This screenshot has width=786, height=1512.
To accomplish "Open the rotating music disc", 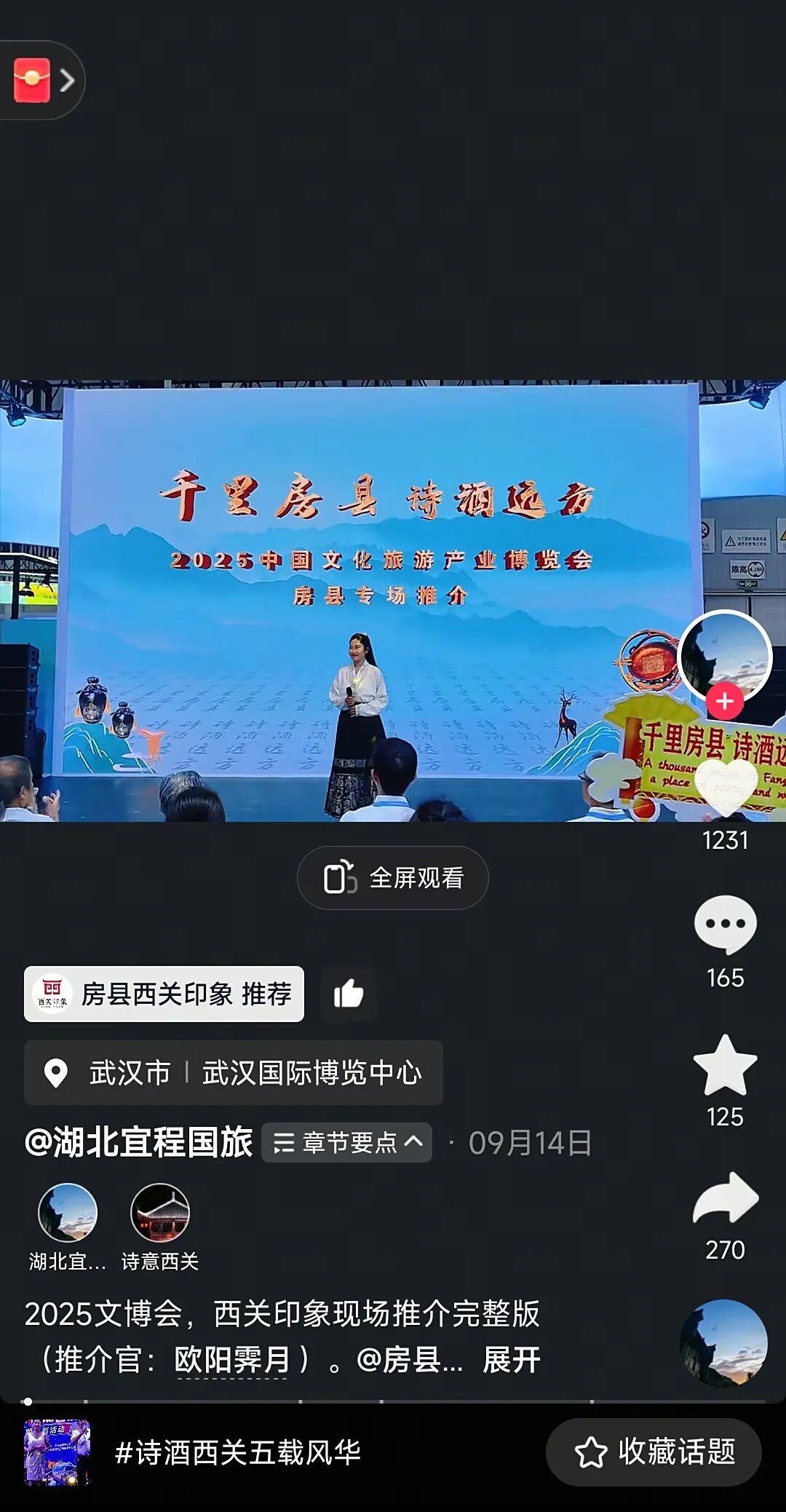I will pos(723,1343).
